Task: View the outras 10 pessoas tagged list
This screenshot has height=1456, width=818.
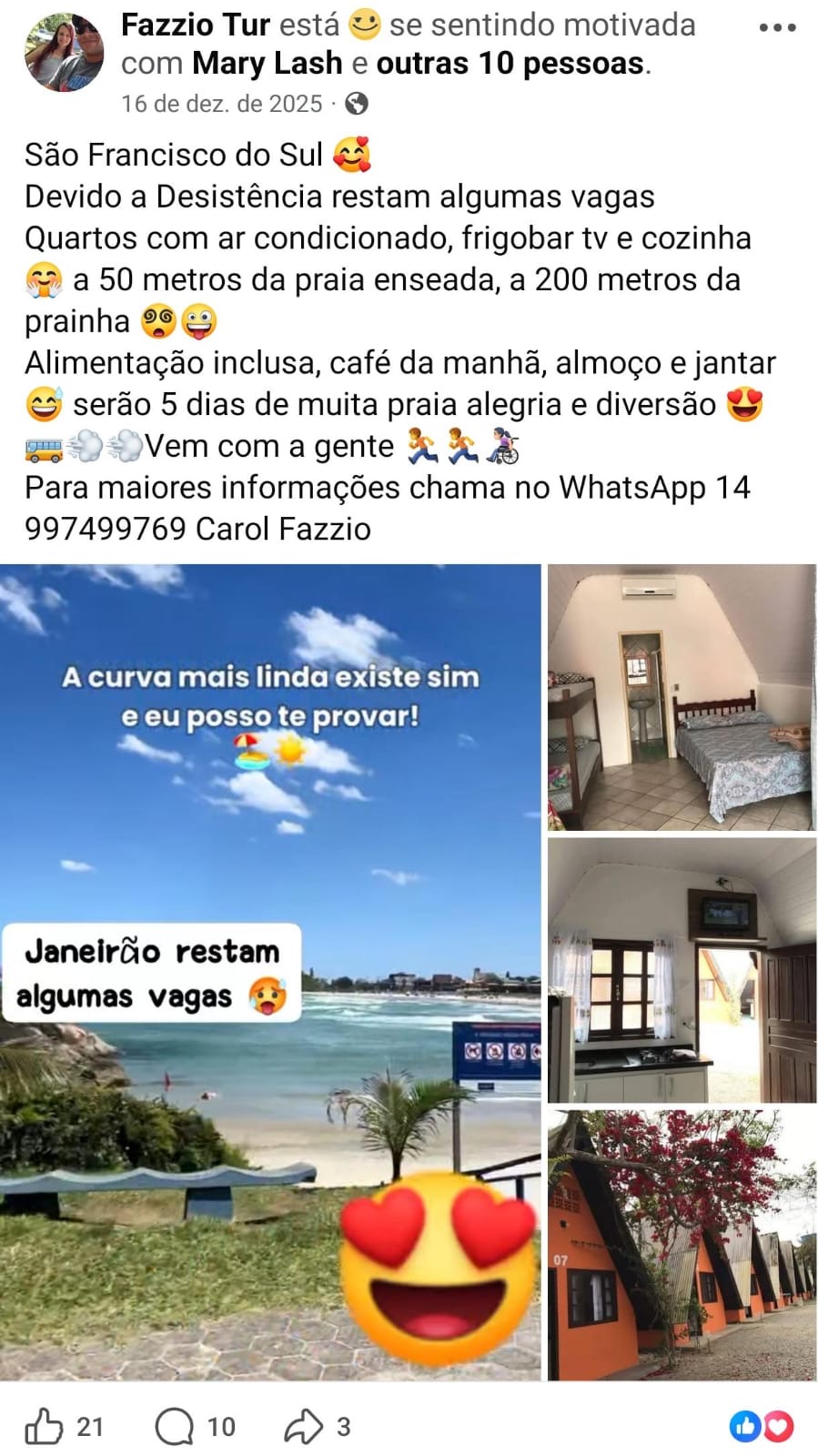Action: click(x=510, y=64)
